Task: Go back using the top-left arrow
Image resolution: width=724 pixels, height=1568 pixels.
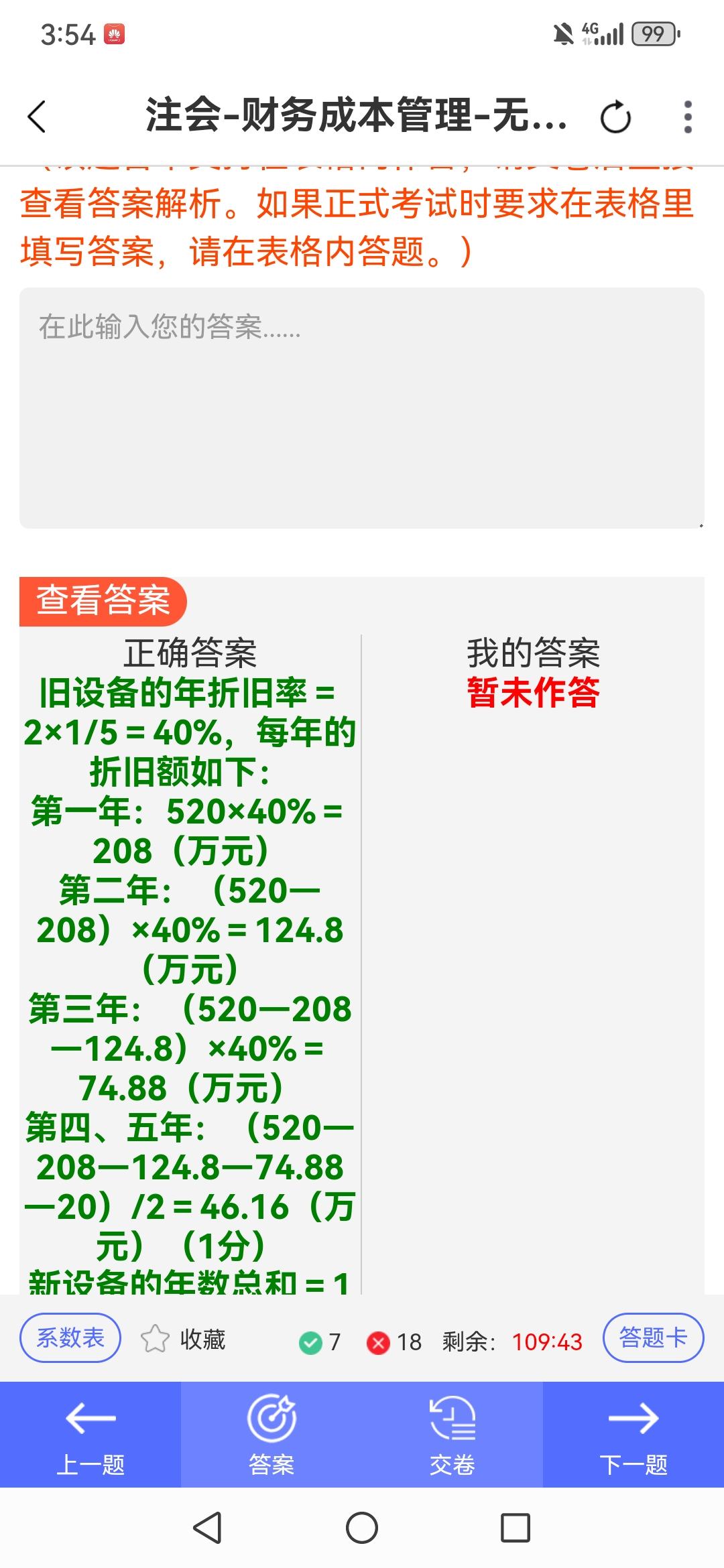Action: click(x=38, y=117)
